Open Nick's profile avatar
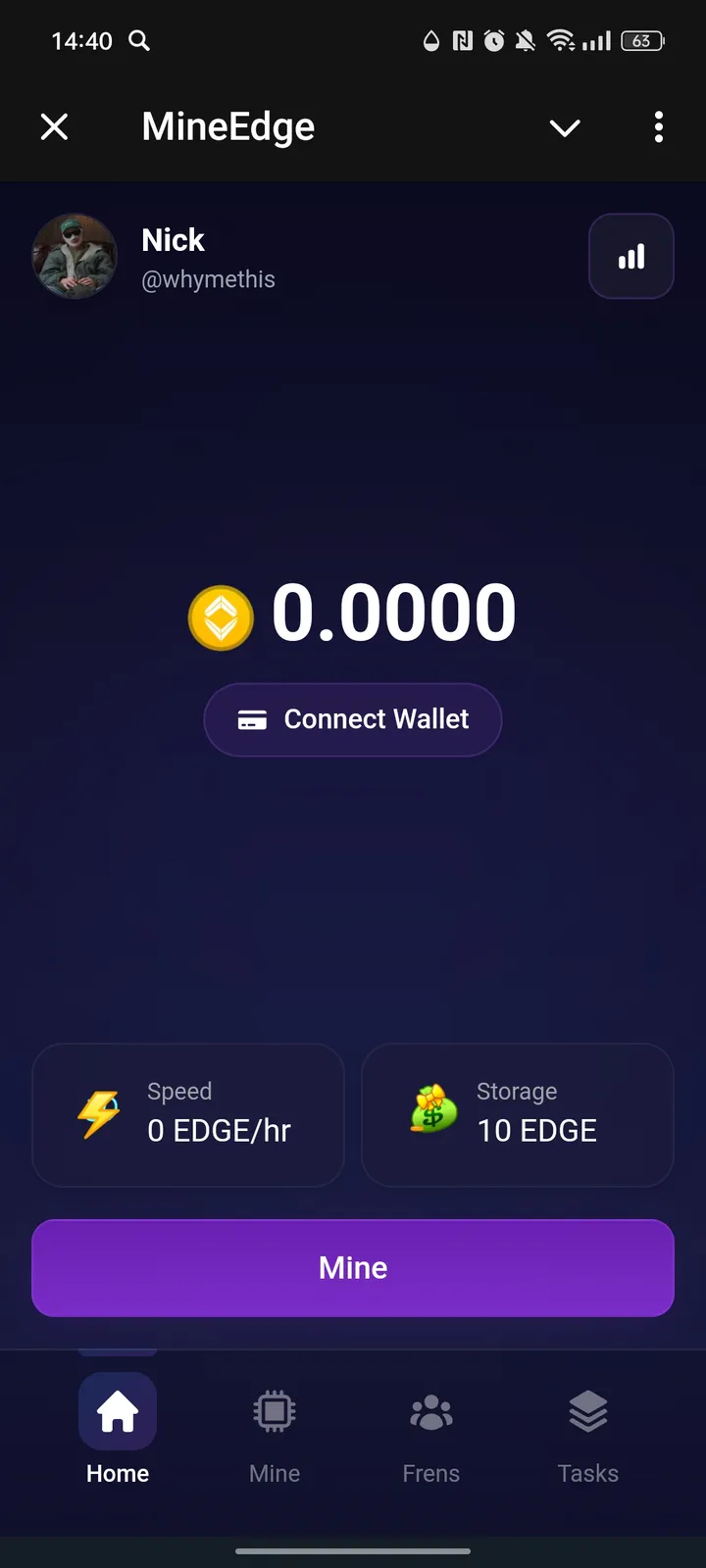Screen dimensions: 706x1568 point(75,256)
